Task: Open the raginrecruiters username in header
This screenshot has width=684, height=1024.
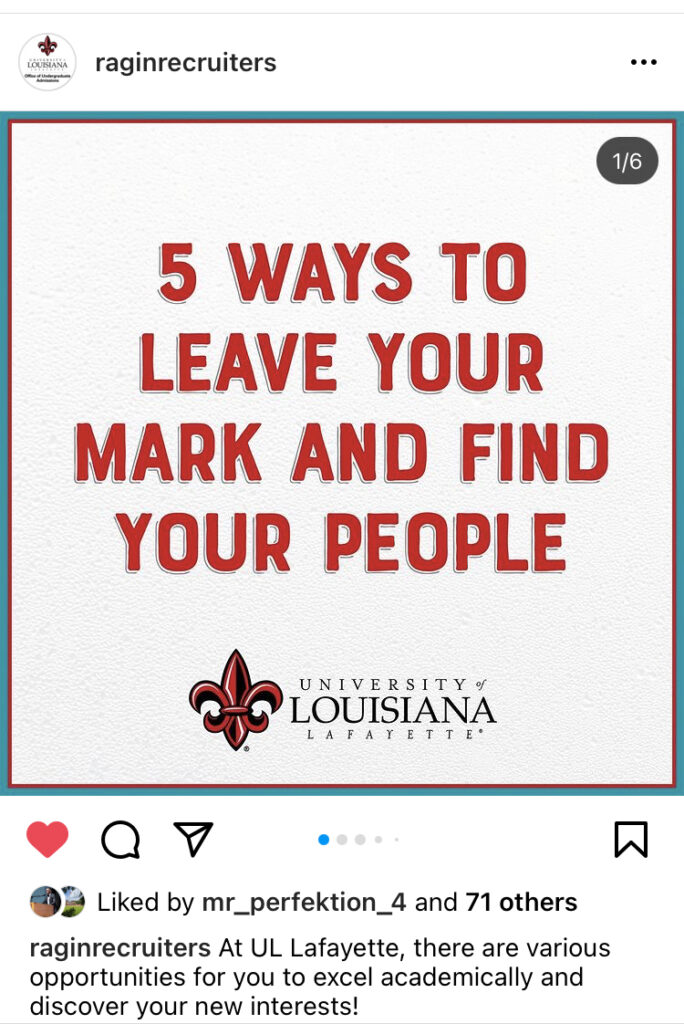Action: tap(185, 63)
